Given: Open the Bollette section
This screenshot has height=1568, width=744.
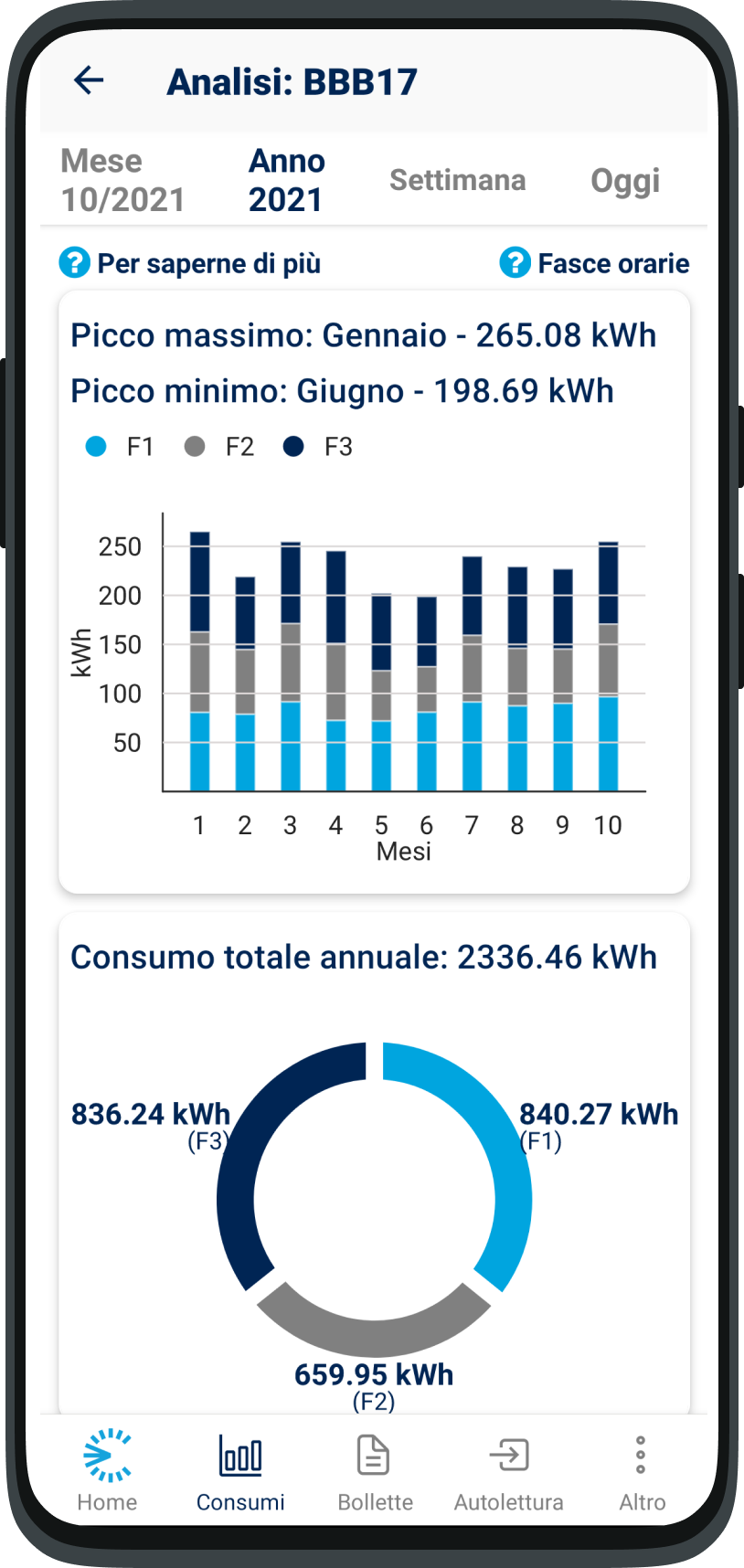Looking at the screenshot, I should [x=375, y=1470].
